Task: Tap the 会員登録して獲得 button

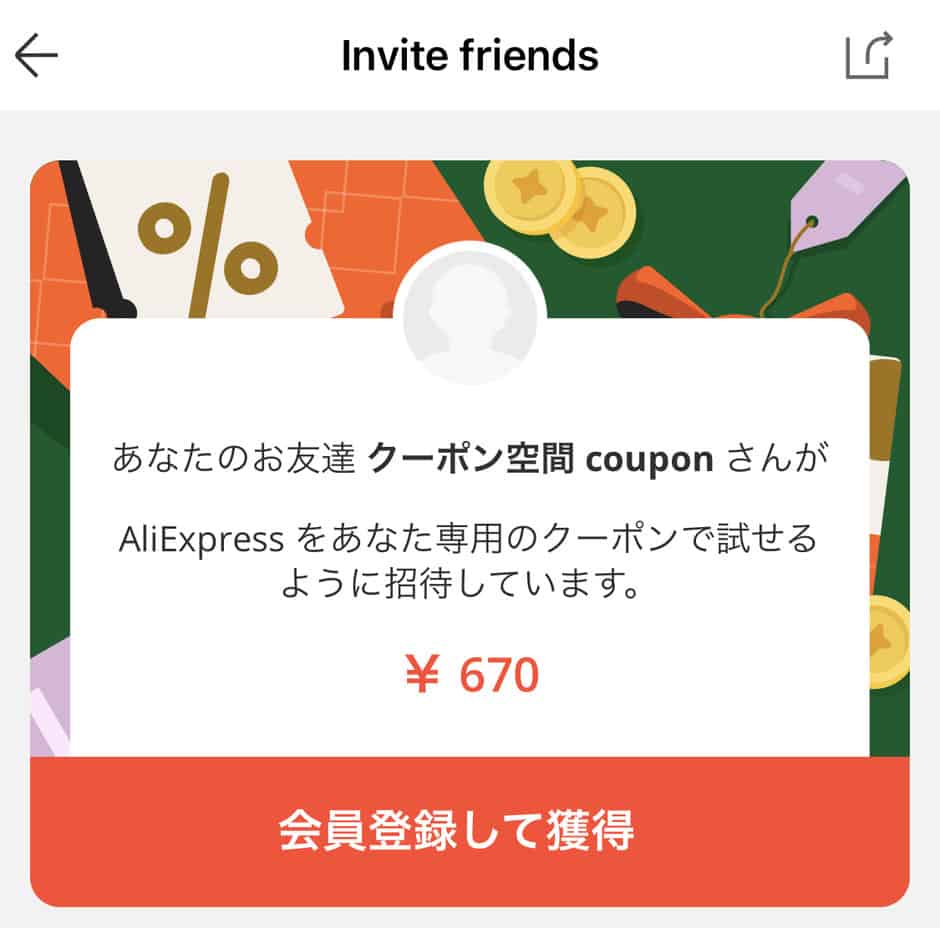Action: click(469, 831)
